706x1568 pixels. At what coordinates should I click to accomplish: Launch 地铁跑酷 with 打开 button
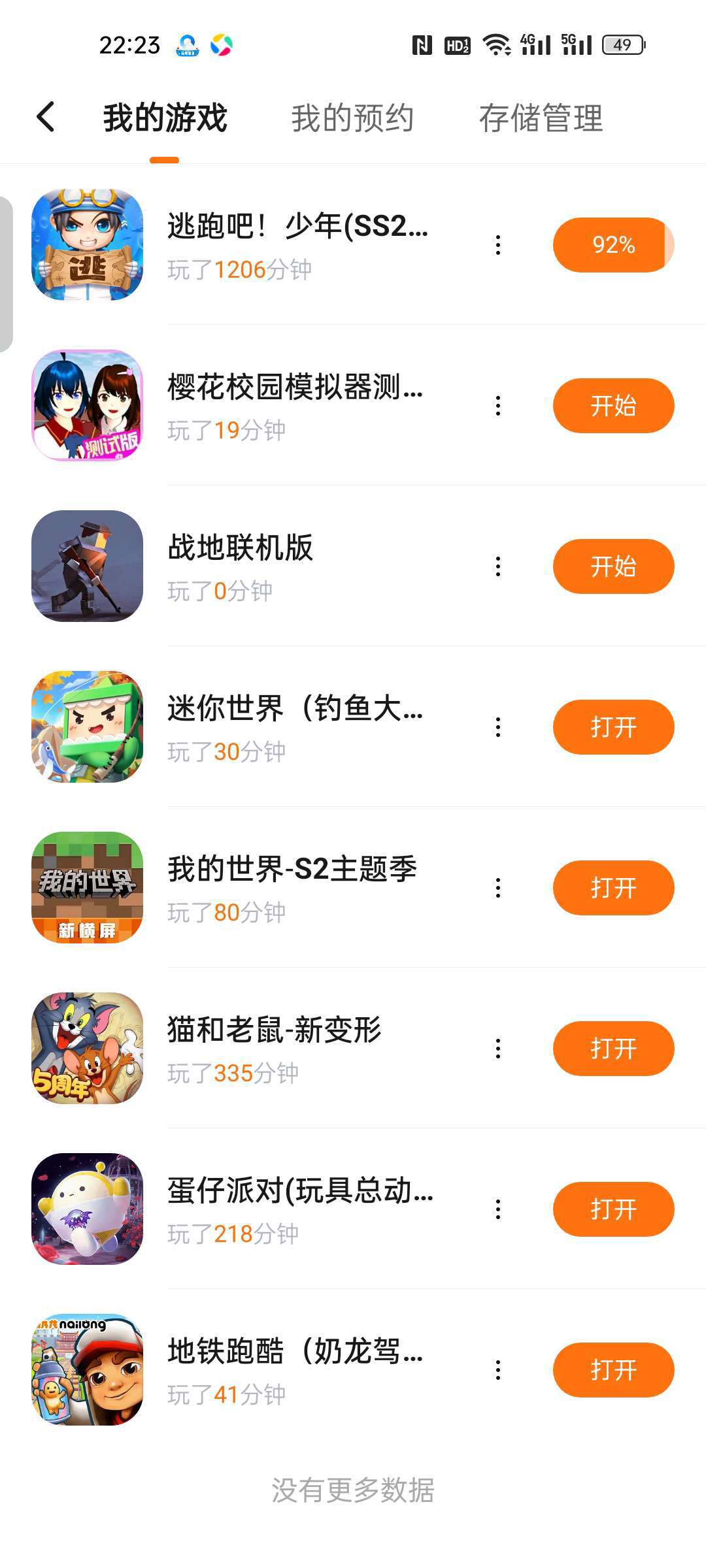(x=613, y=1370)
